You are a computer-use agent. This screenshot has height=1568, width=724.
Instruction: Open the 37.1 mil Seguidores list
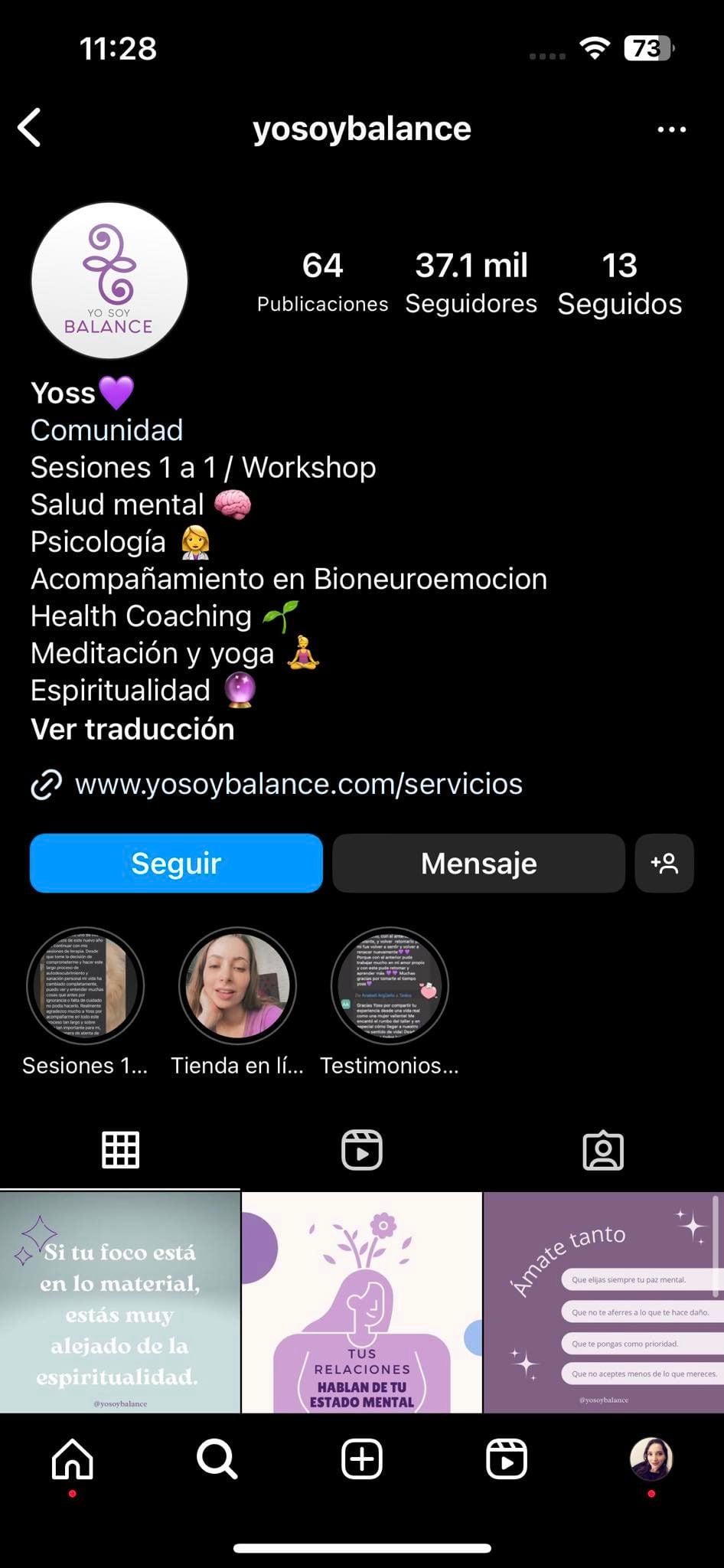click(x=471, y=283)
